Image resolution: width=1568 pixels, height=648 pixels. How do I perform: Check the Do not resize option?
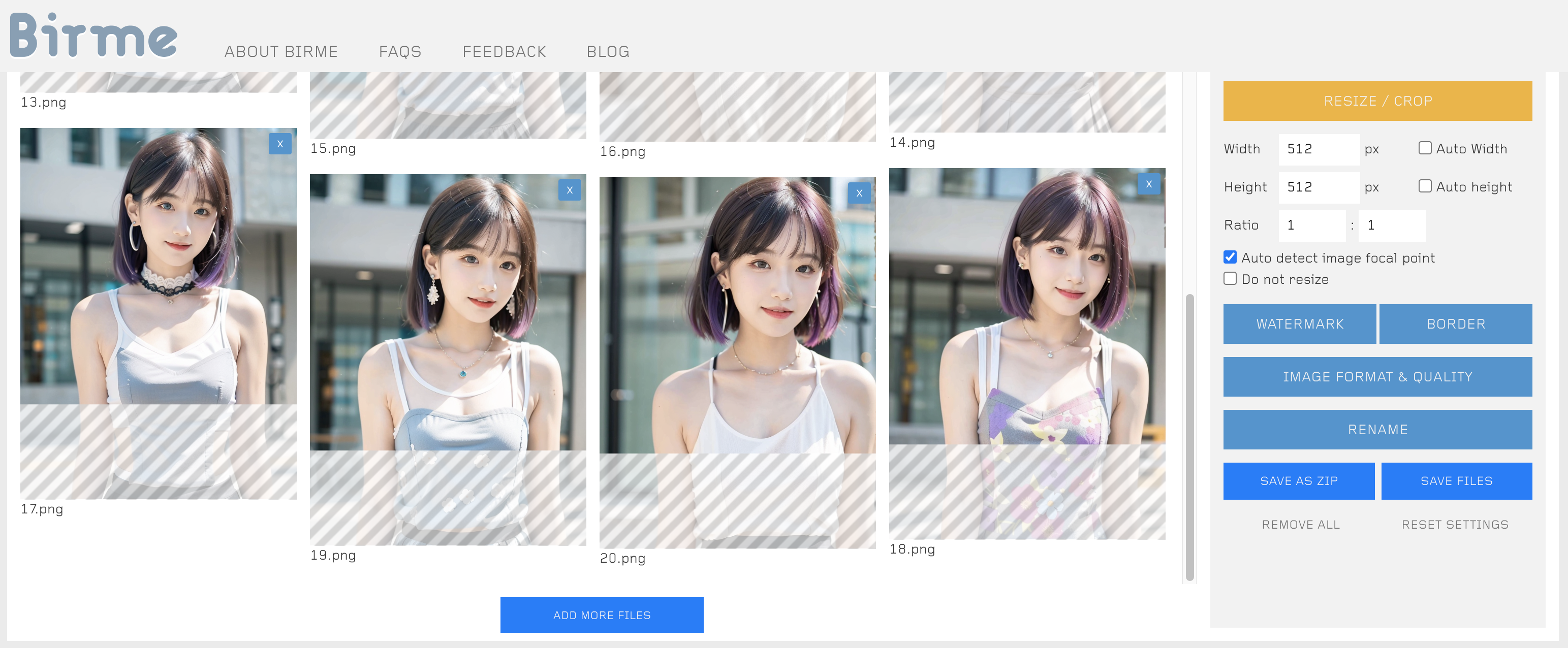click(1230, 279)
